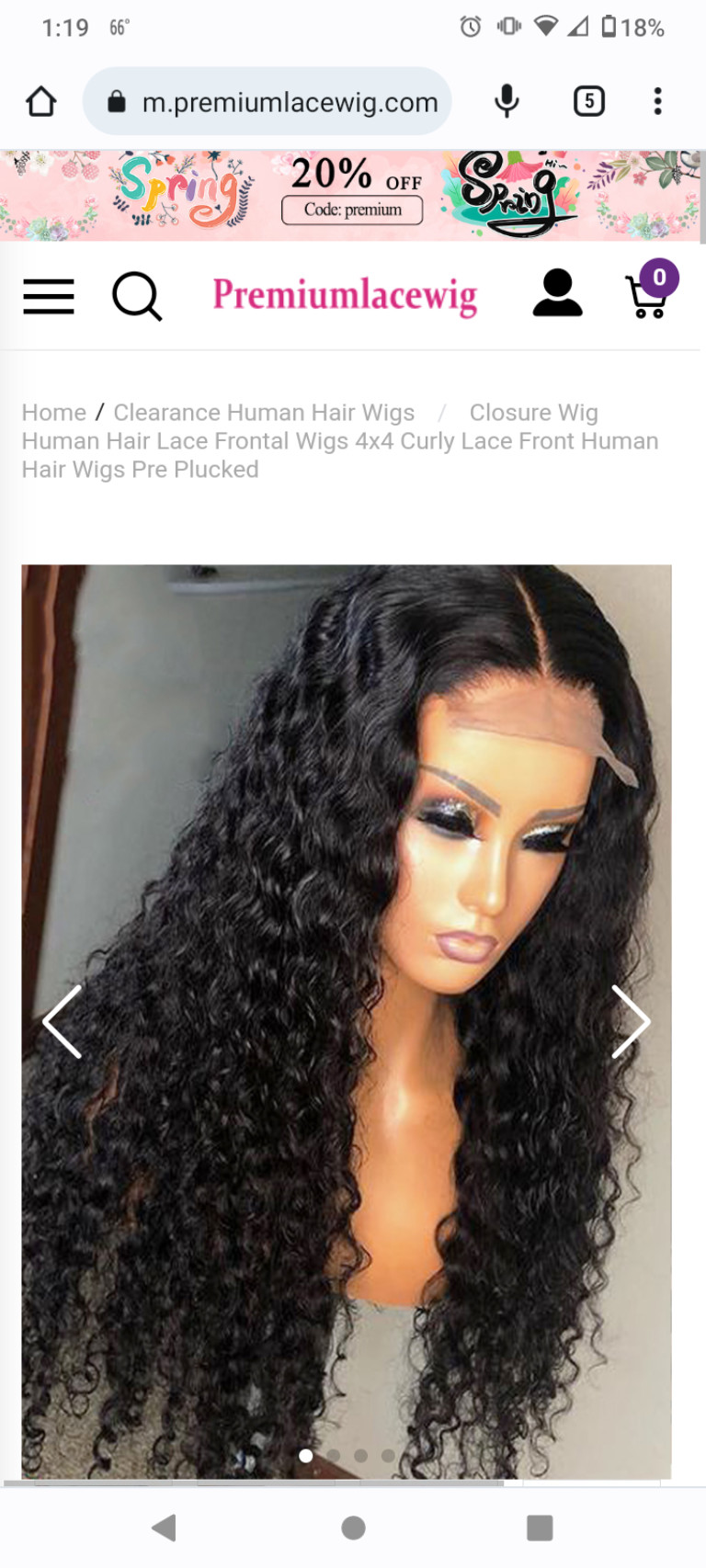This screenshot has width=706, height=1568.
Task: Open the Home breadcrumb link
Action: pos(53,413)
